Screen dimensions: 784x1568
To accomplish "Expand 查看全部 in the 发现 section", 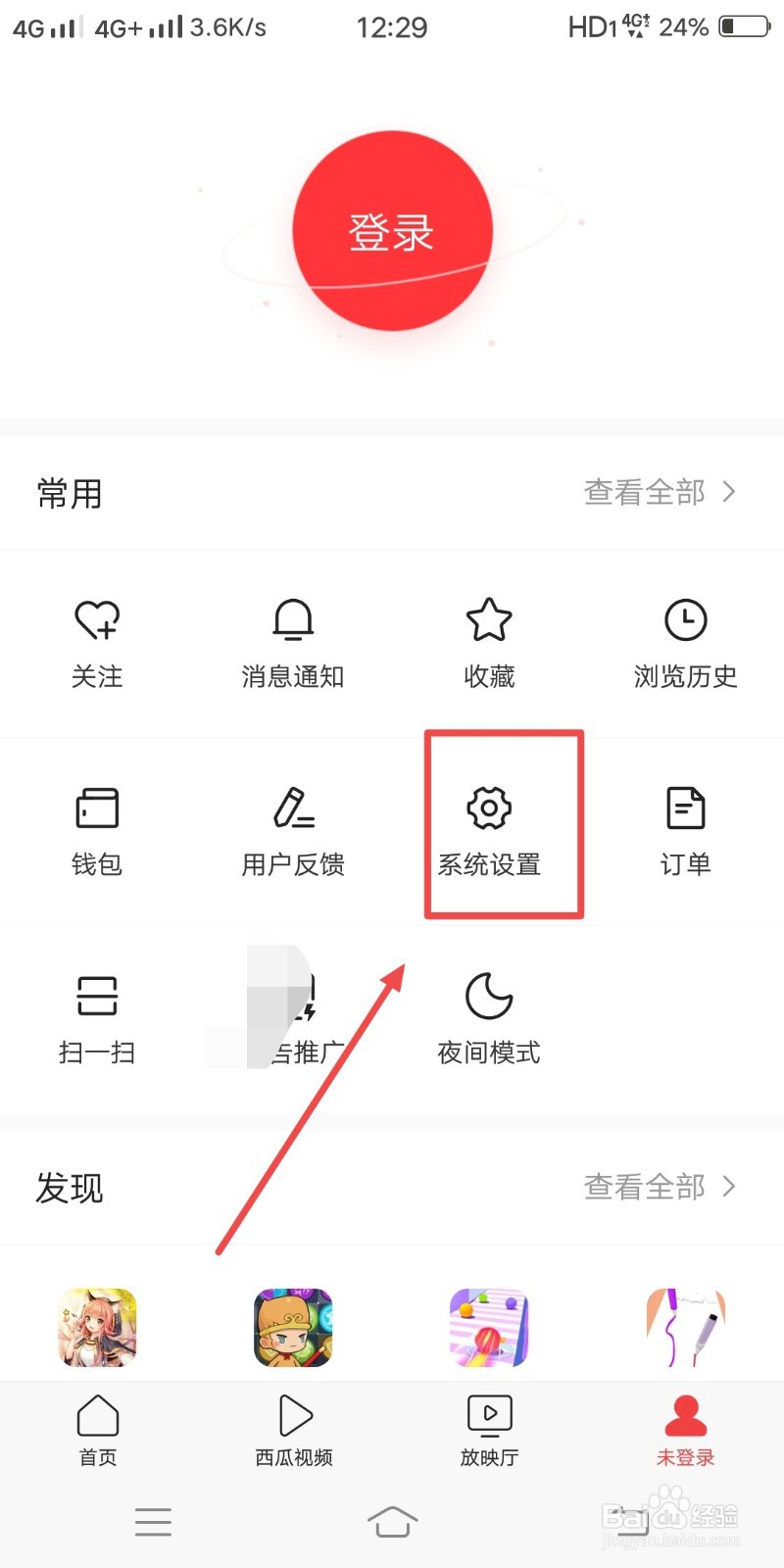I will pos(658,1188).
